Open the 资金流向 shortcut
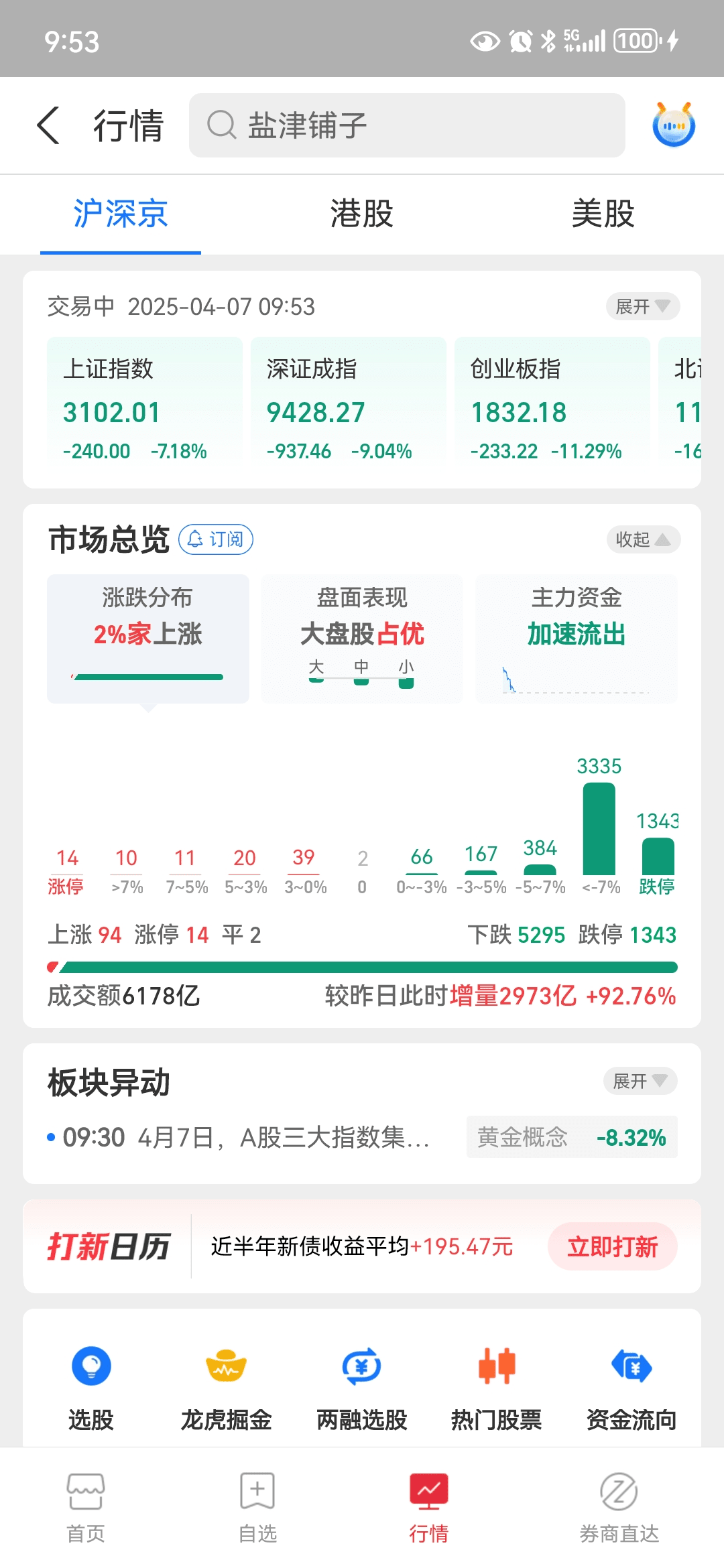Image resolution: width=724 pixels, height=1568 pixels. (x=631, y=1387)
